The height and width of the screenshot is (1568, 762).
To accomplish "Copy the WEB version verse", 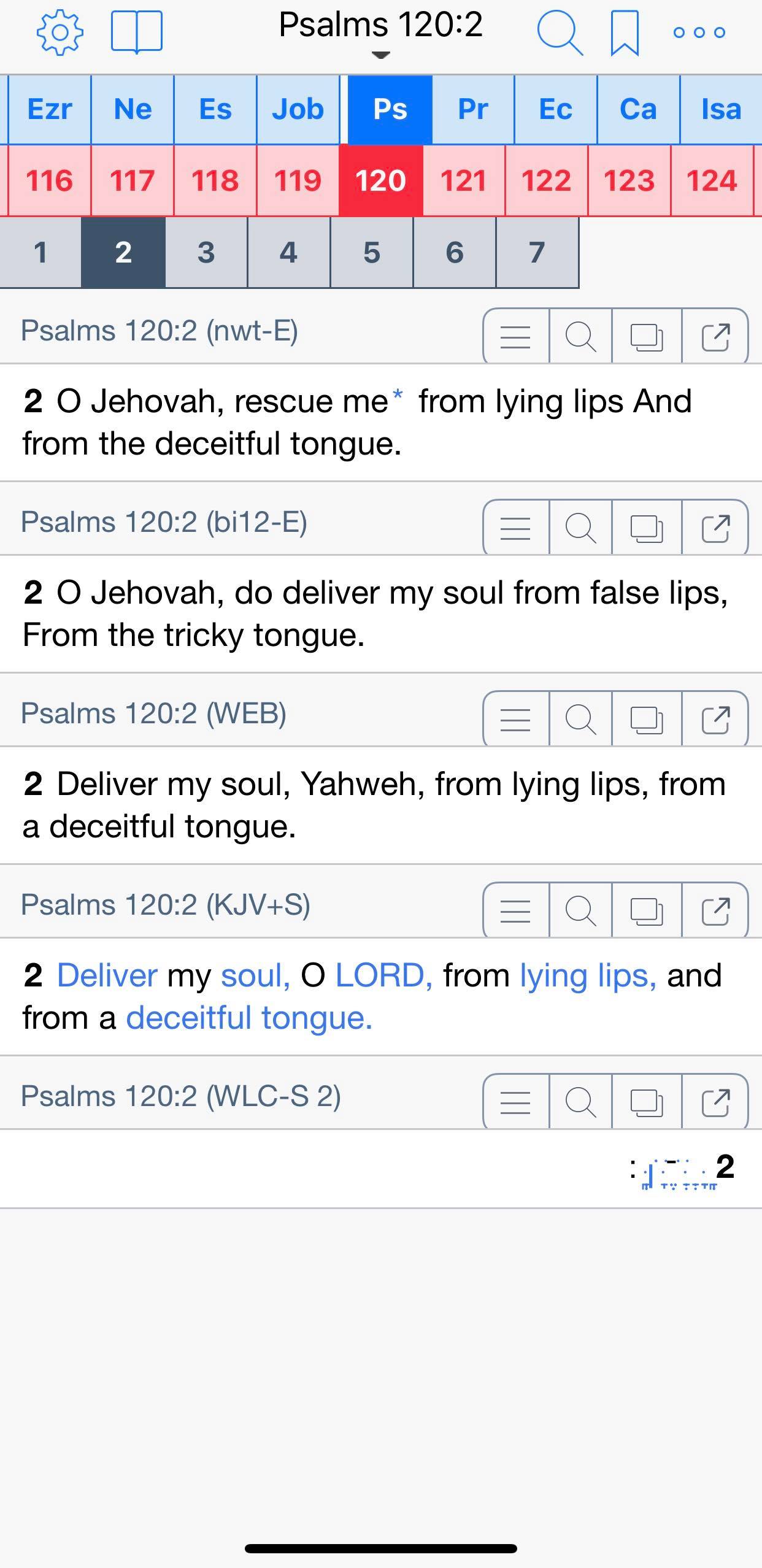I will 647,719.
